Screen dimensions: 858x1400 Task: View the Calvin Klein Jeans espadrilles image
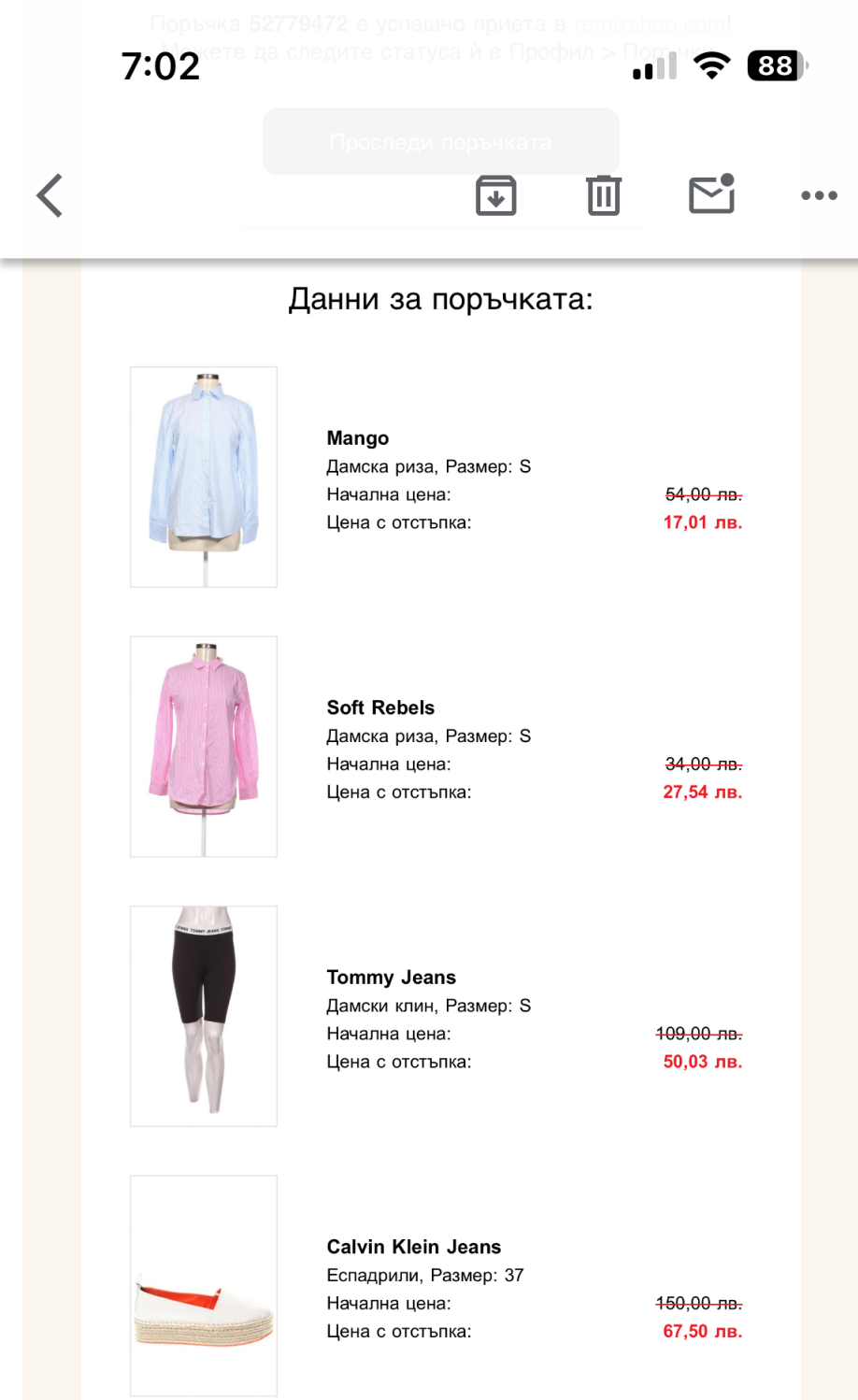click(x=204, y=1285)
